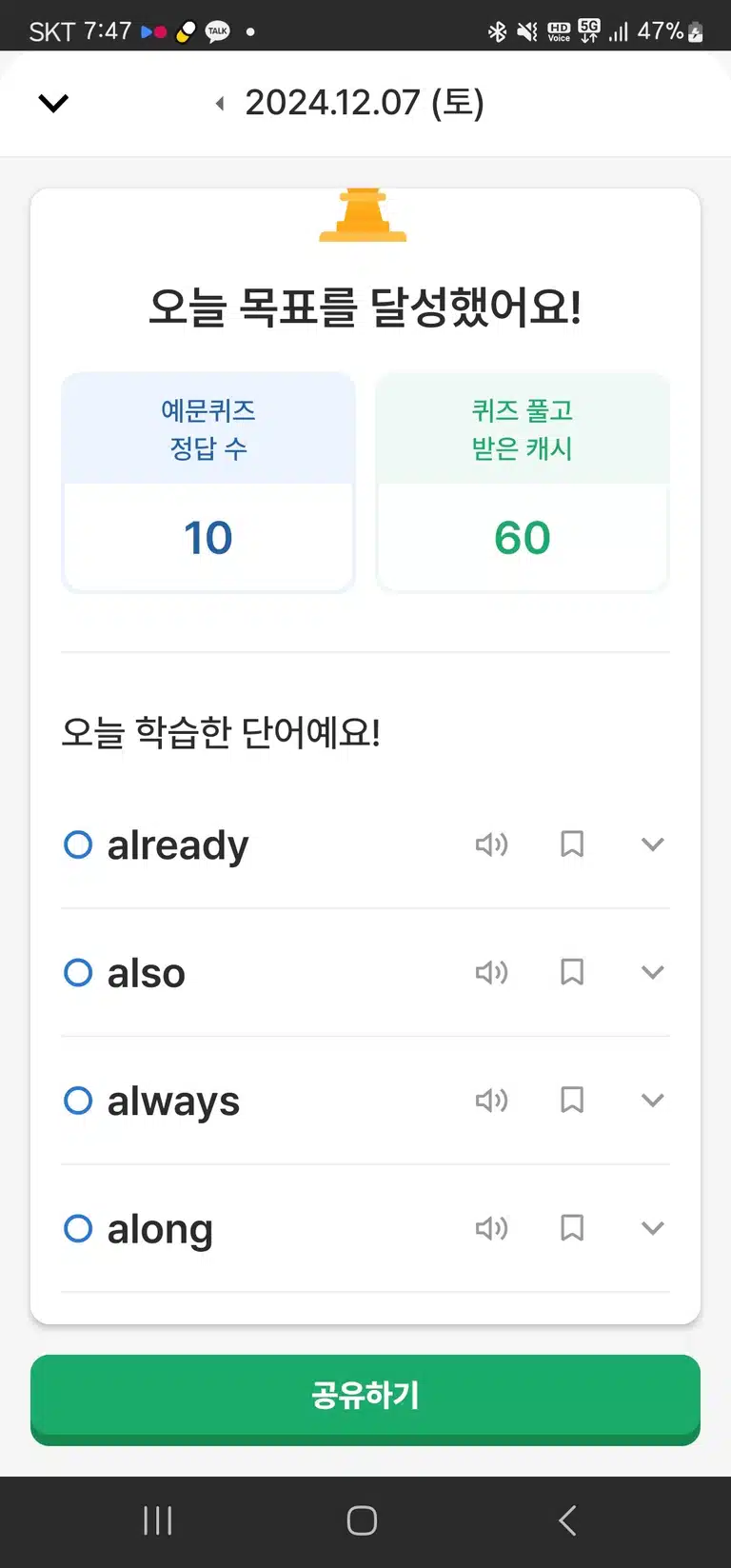The image size is (731, 1568).
Task: Bookmark the word "along"
Action: 572,1228
